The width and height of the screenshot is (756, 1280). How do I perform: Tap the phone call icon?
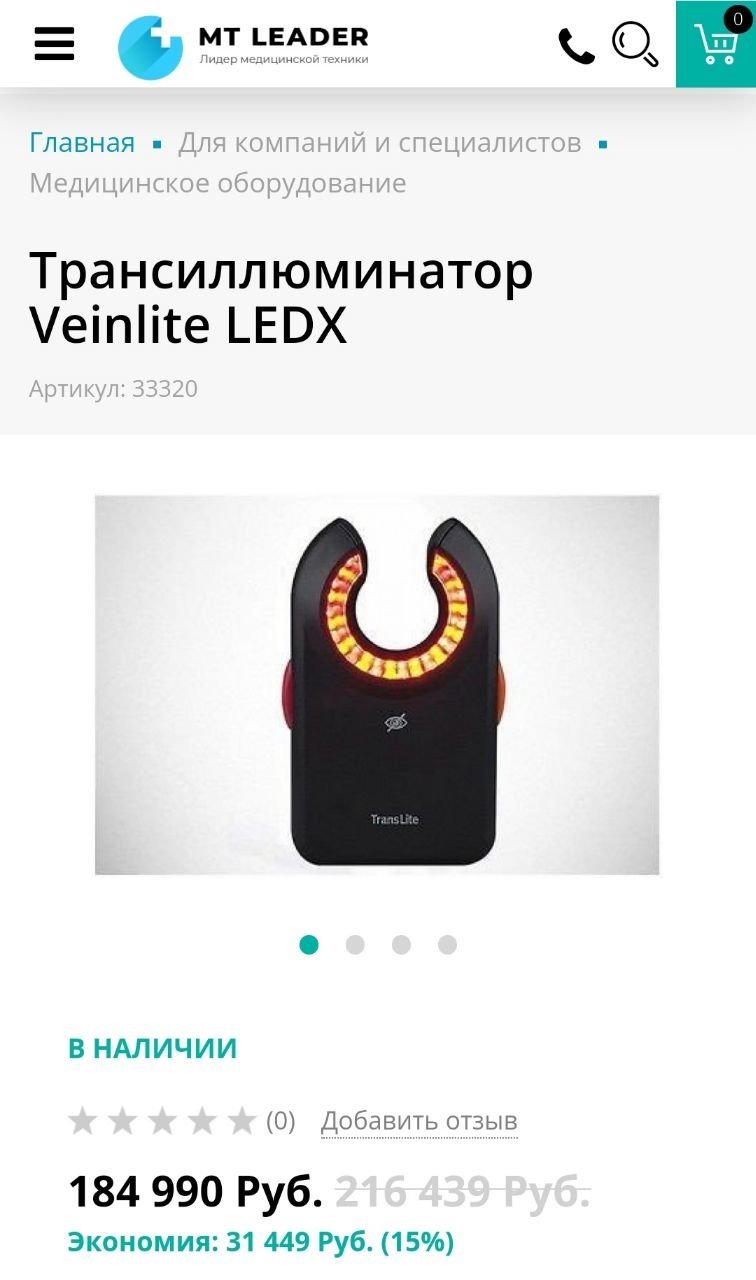pos(575,46)
